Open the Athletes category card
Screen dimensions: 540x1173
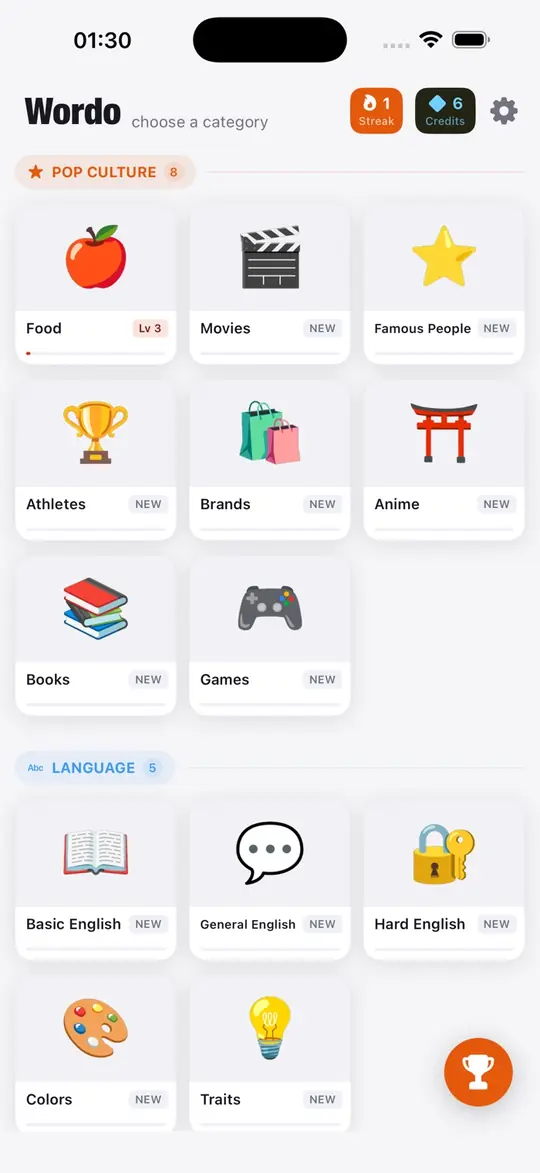pos(96,461)
